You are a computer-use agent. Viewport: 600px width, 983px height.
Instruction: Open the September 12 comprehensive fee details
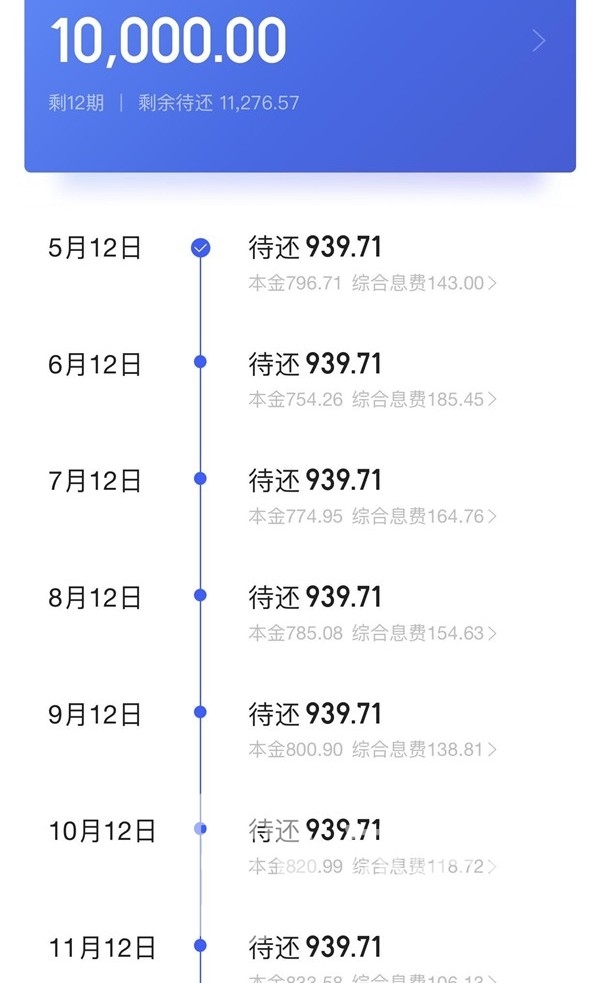coord(372,749)
